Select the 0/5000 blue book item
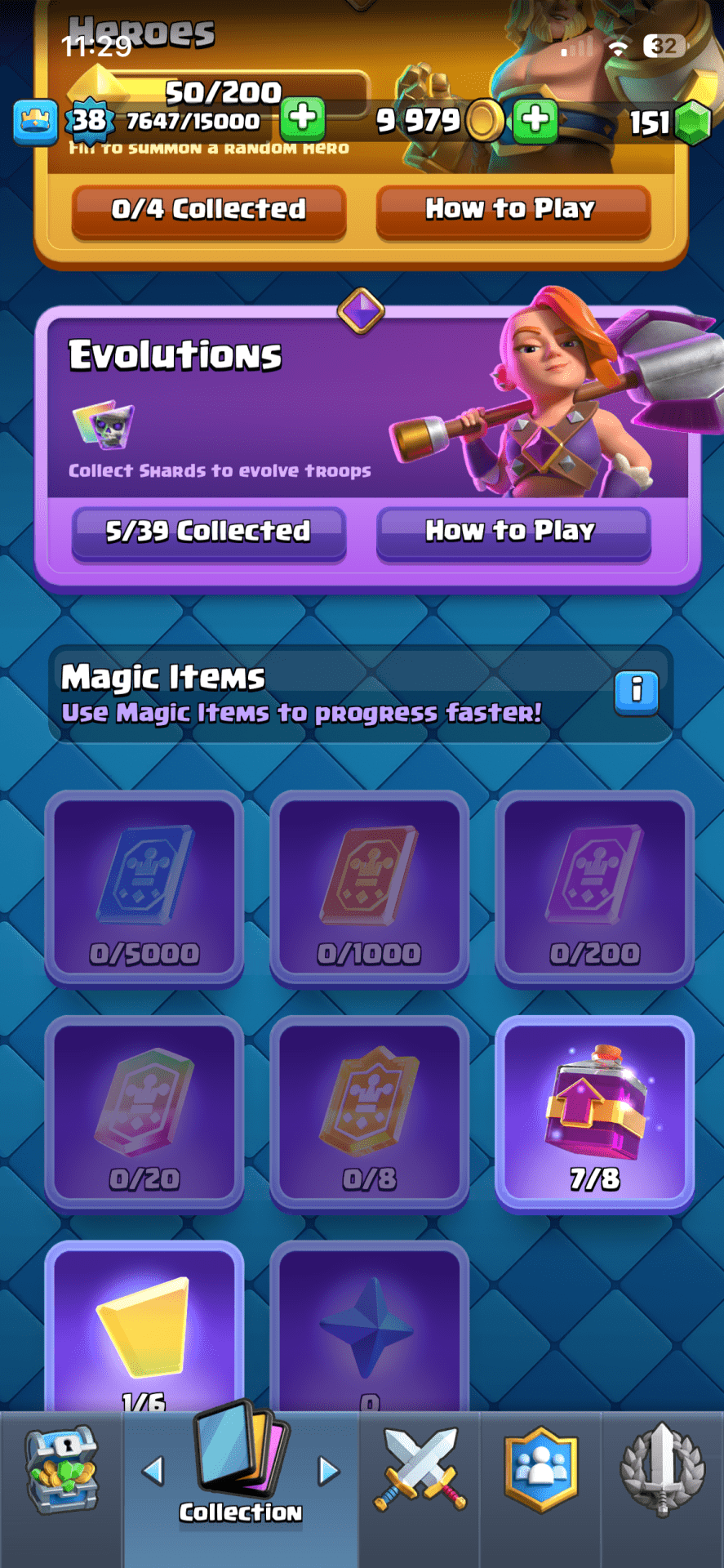This screenshot has height=1568, width=724. [144, 889]
